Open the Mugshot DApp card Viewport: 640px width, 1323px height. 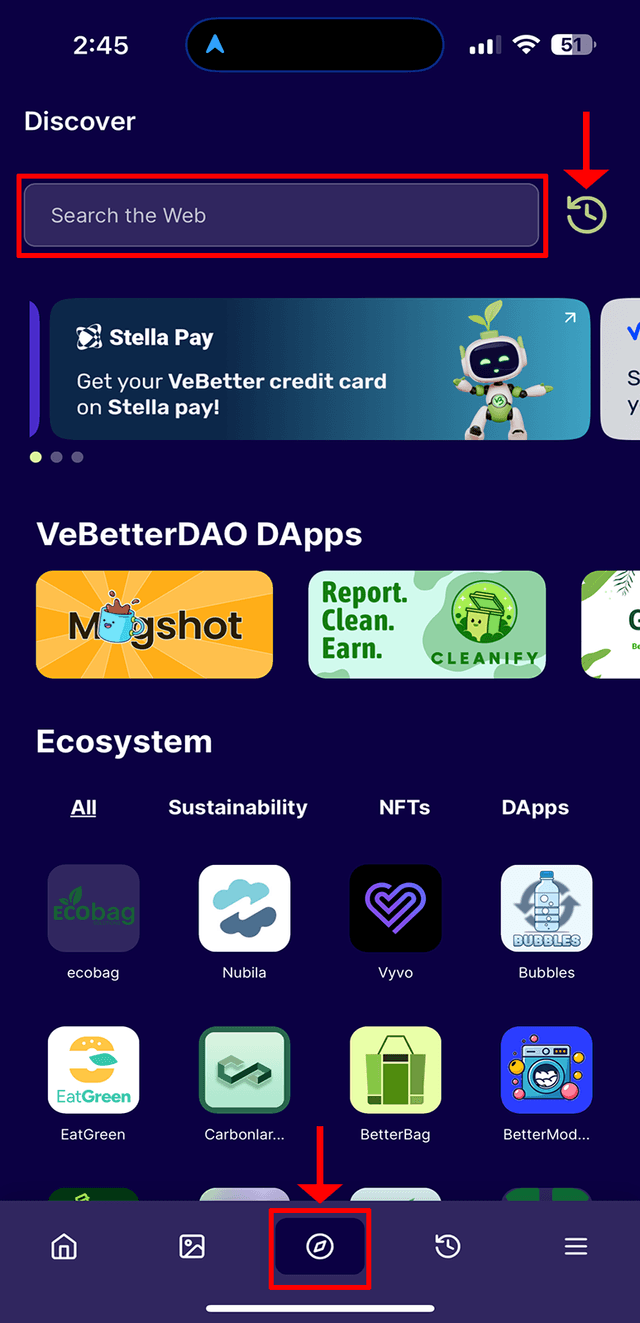point(155,625)
